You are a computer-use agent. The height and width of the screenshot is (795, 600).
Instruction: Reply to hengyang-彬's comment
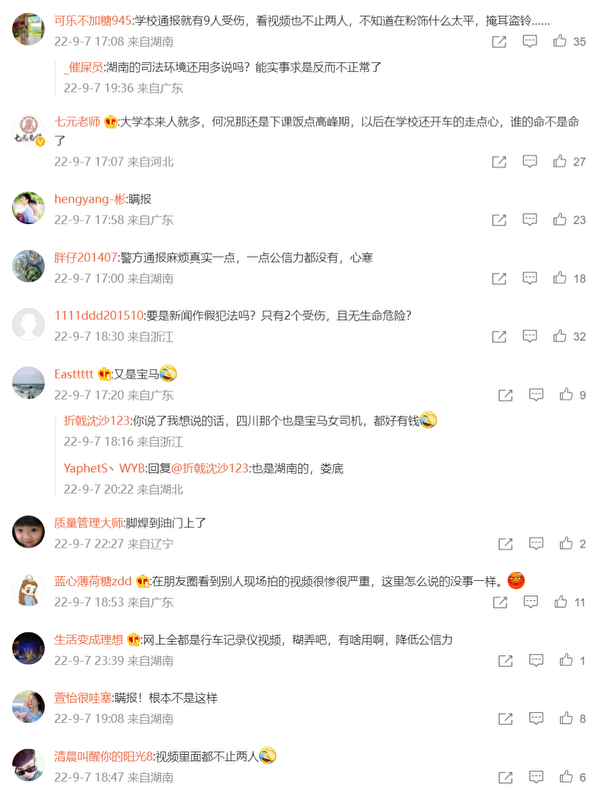coord(530,220)
